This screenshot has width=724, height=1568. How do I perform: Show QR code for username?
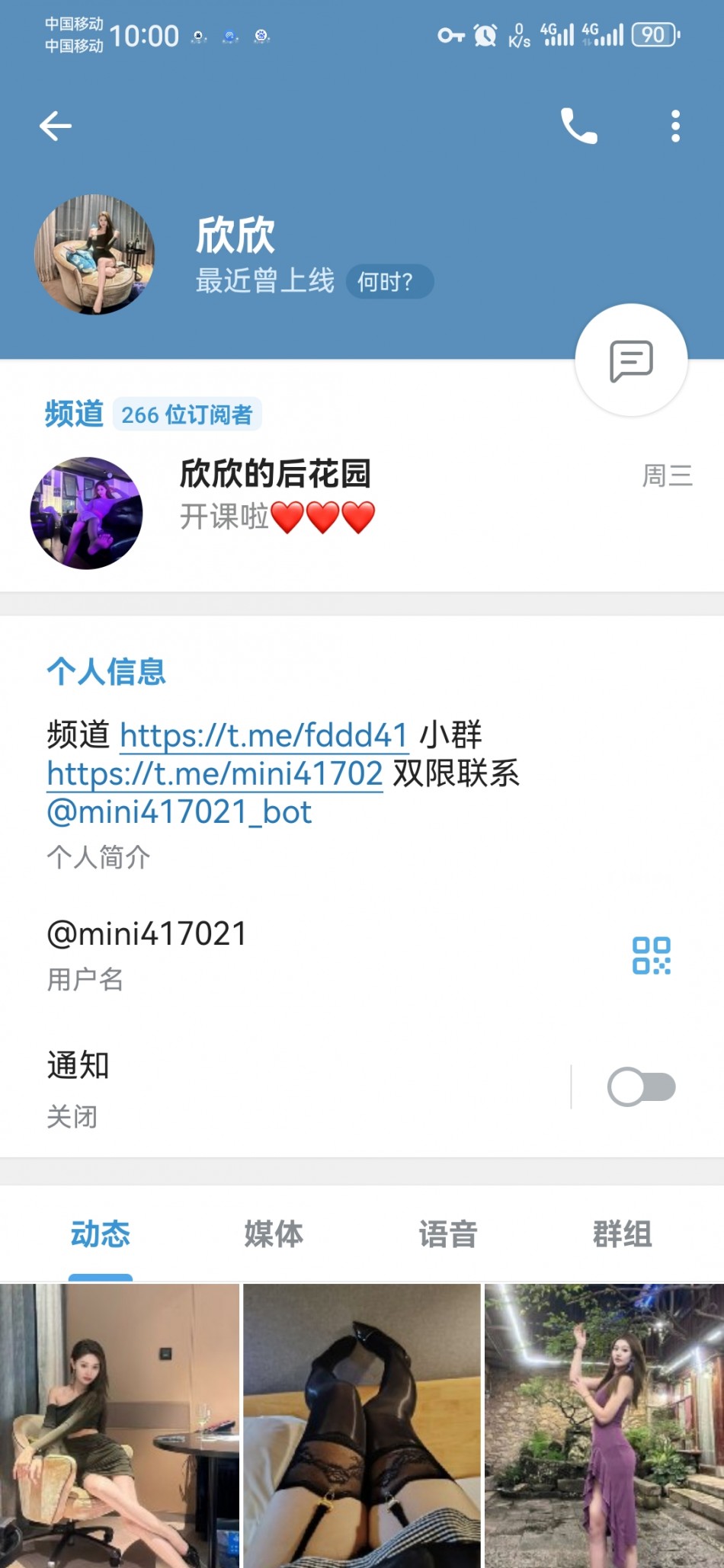pos(651,955)
